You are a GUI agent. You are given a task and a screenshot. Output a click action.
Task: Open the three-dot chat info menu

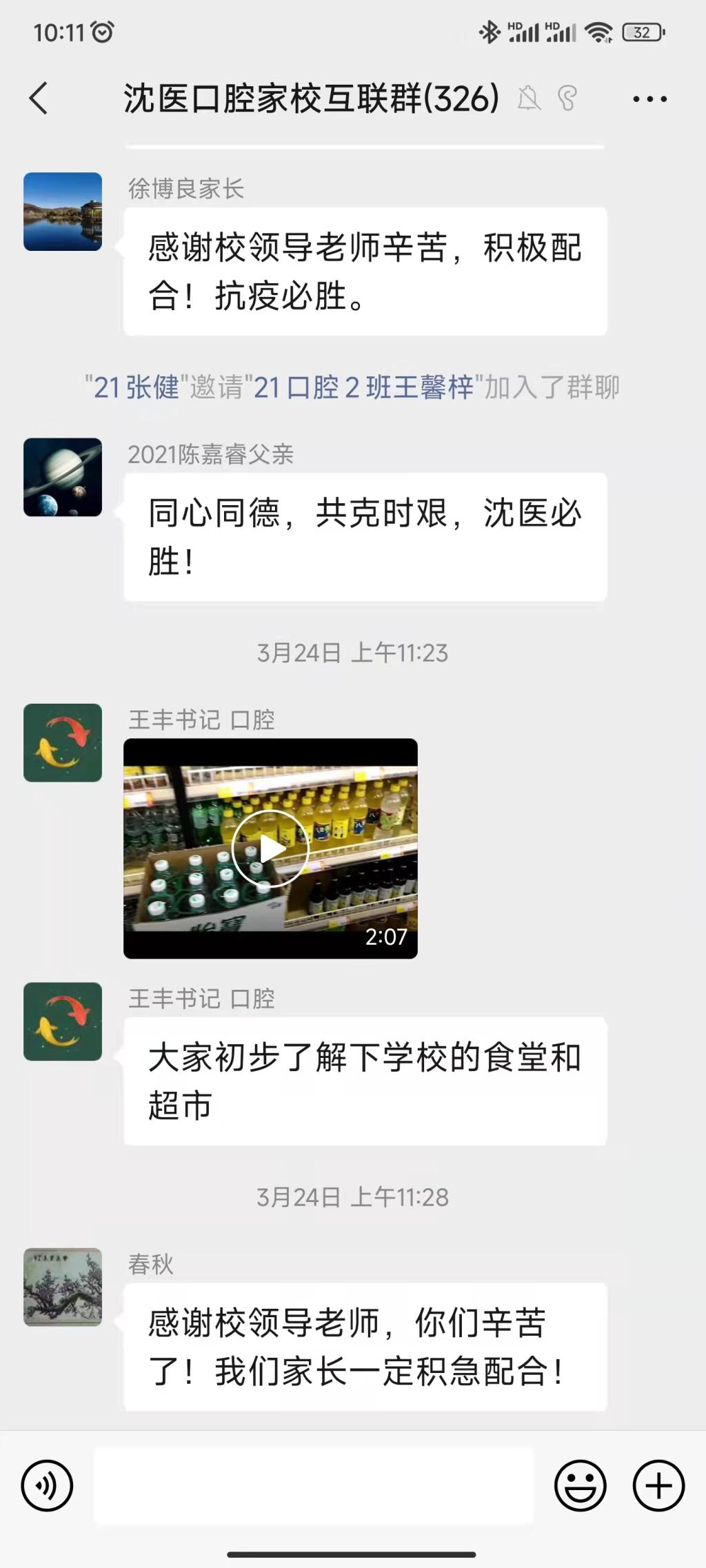pyautogui.click(x=649, y=99)
